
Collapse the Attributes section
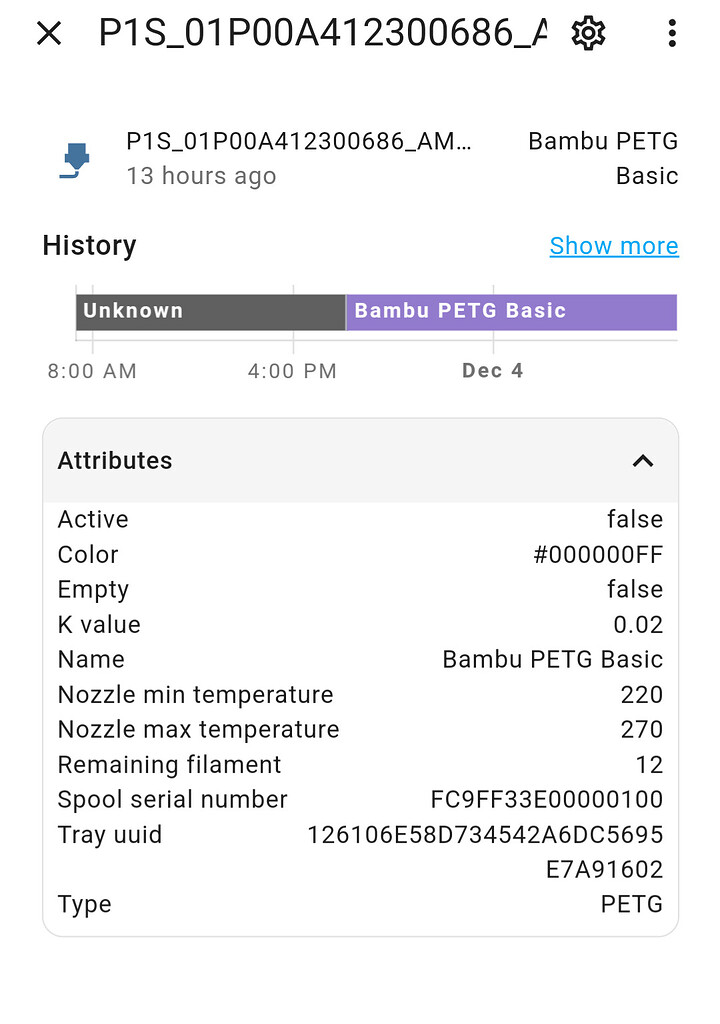pos(643,461)
